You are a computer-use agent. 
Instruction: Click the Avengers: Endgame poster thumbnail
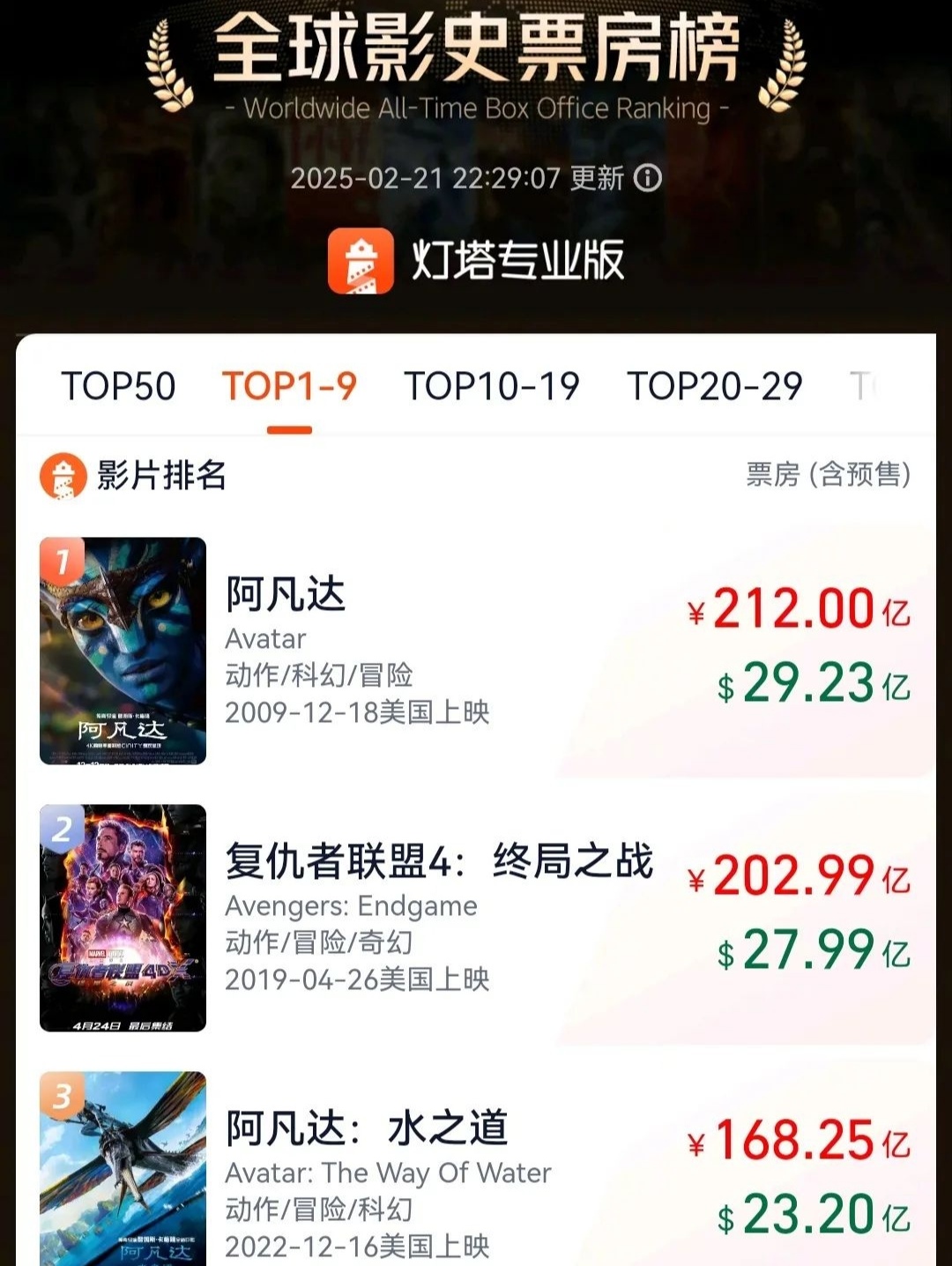(x=123, y=923)
